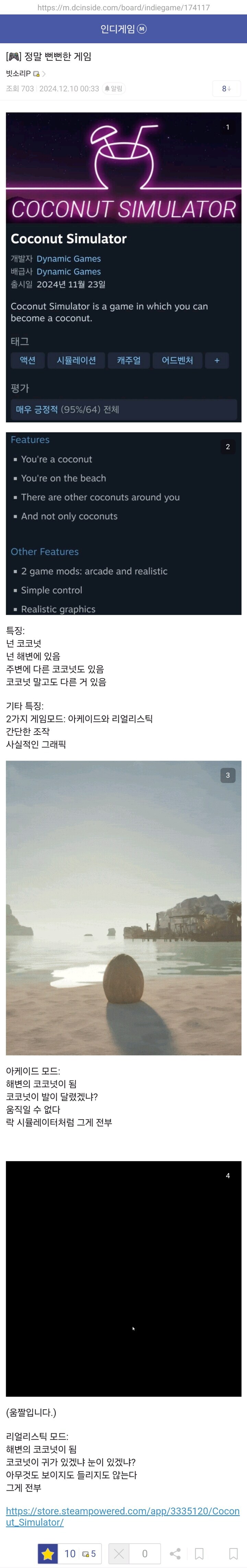The image size is (247, 1568).
Task: Open the Features list image numbered 2
Action: (123, 523)
